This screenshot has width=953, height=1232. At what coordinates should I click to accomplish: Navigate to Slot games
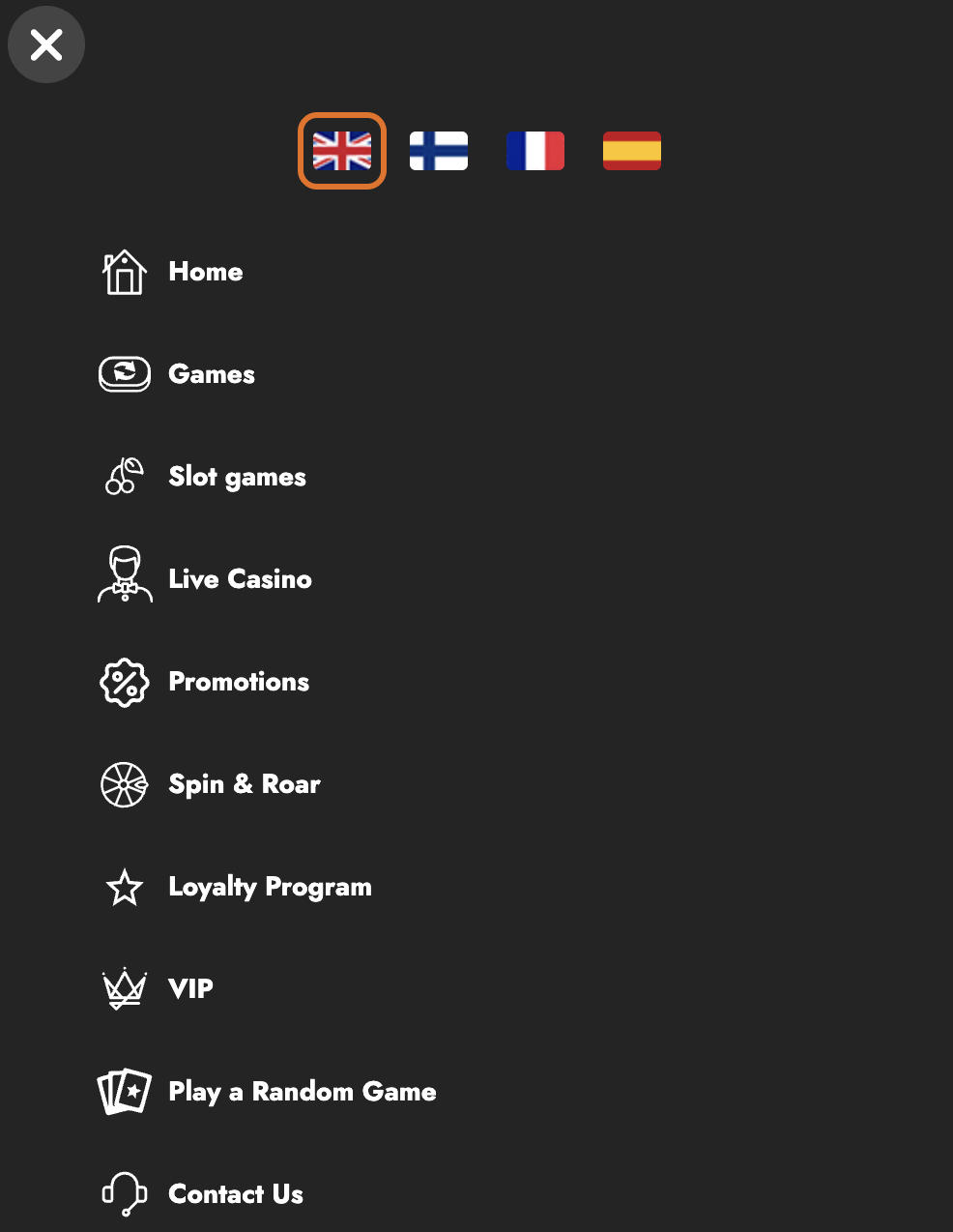[237, 476]
